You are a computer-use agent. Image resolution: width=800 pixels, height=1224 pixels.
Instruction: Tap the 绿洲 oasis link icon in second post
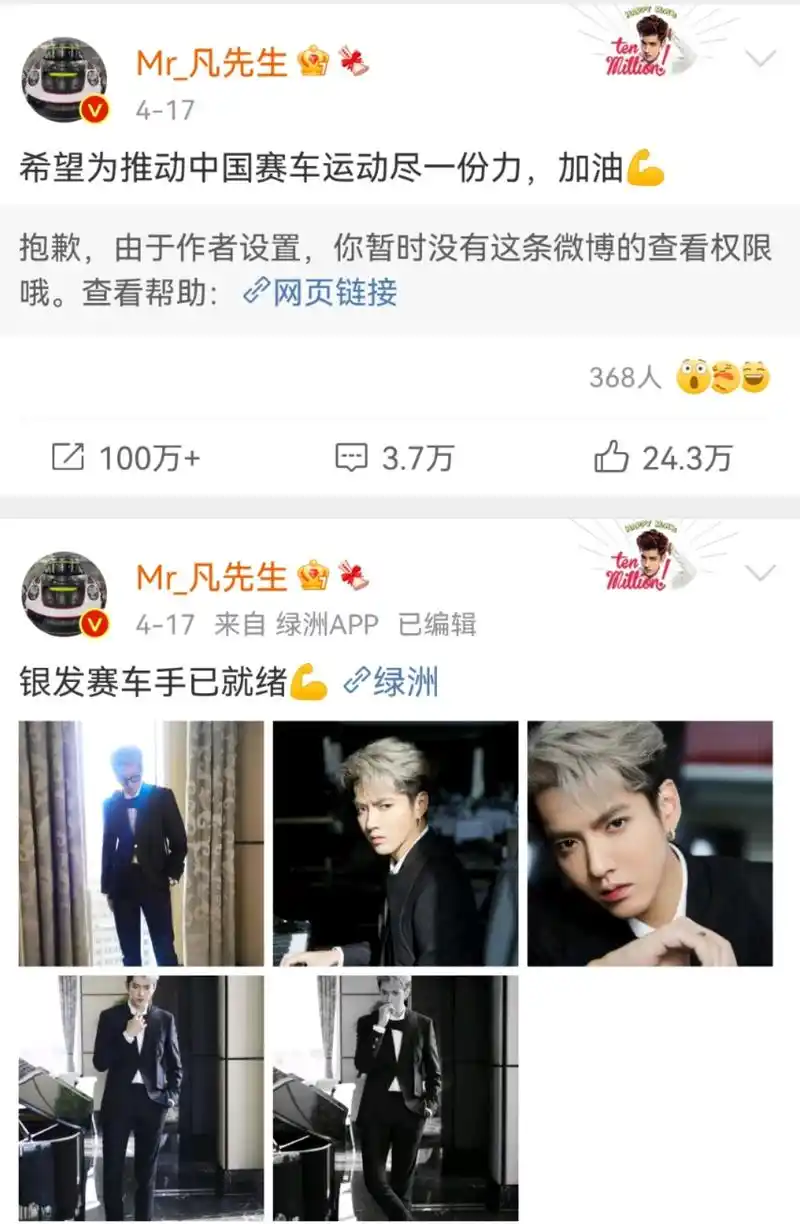pos(356,680)
